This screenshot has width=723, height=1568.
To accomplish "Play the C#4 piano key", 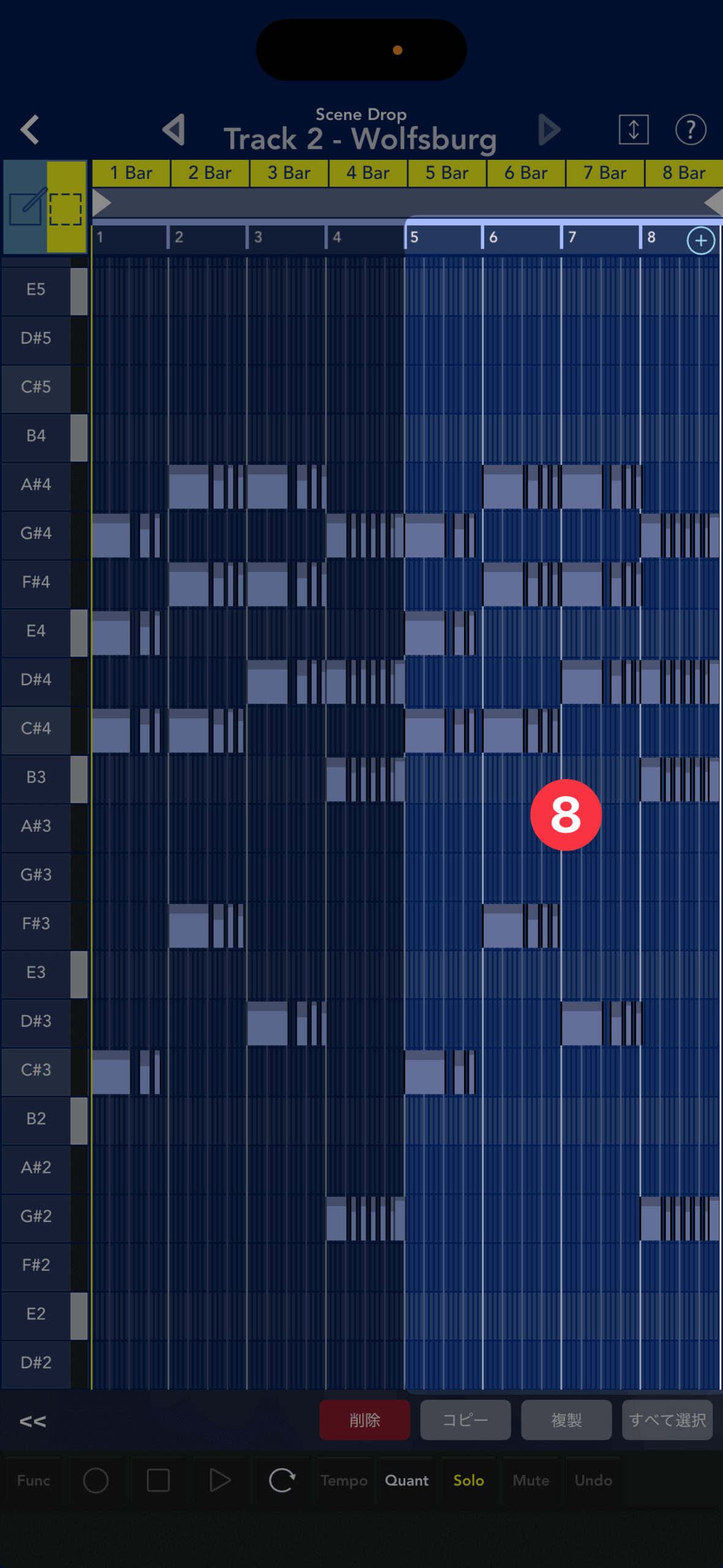I will pos(37,728).
